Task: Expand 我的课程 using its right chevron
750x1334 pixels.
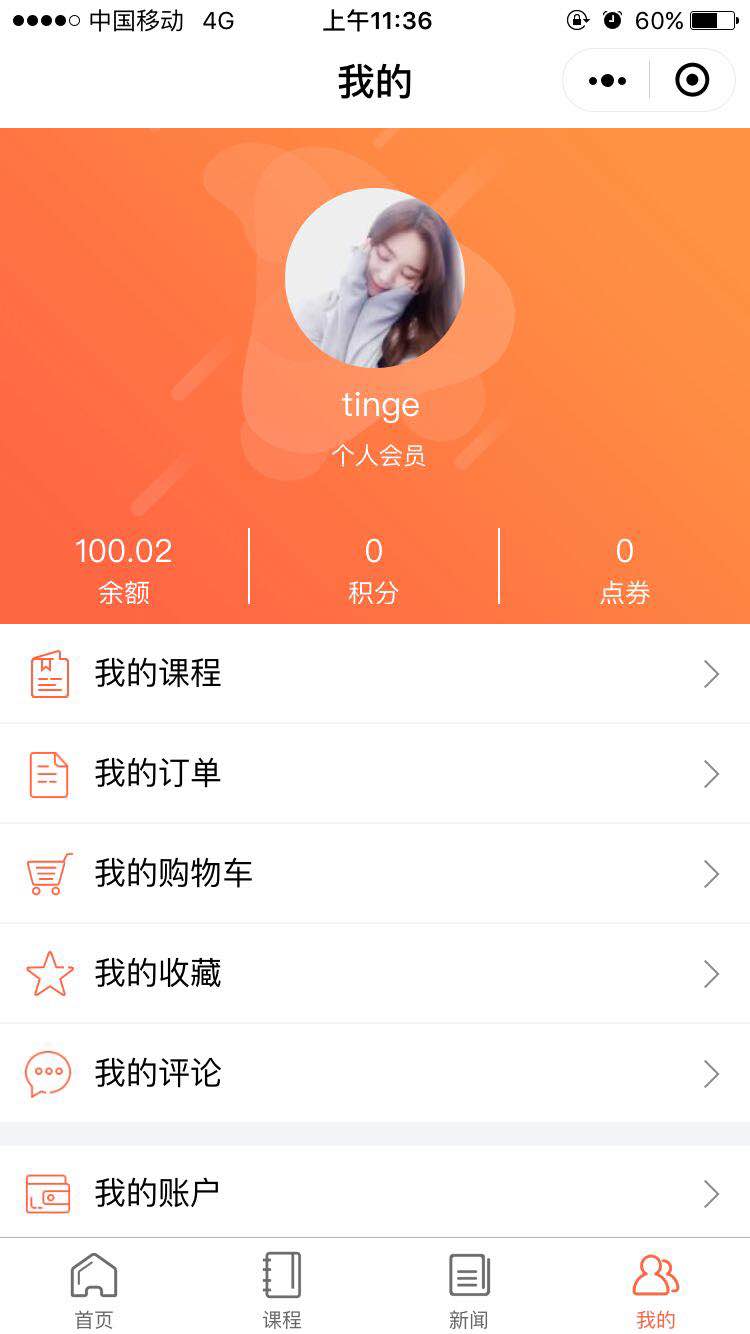Action: [x=711, y=673]
